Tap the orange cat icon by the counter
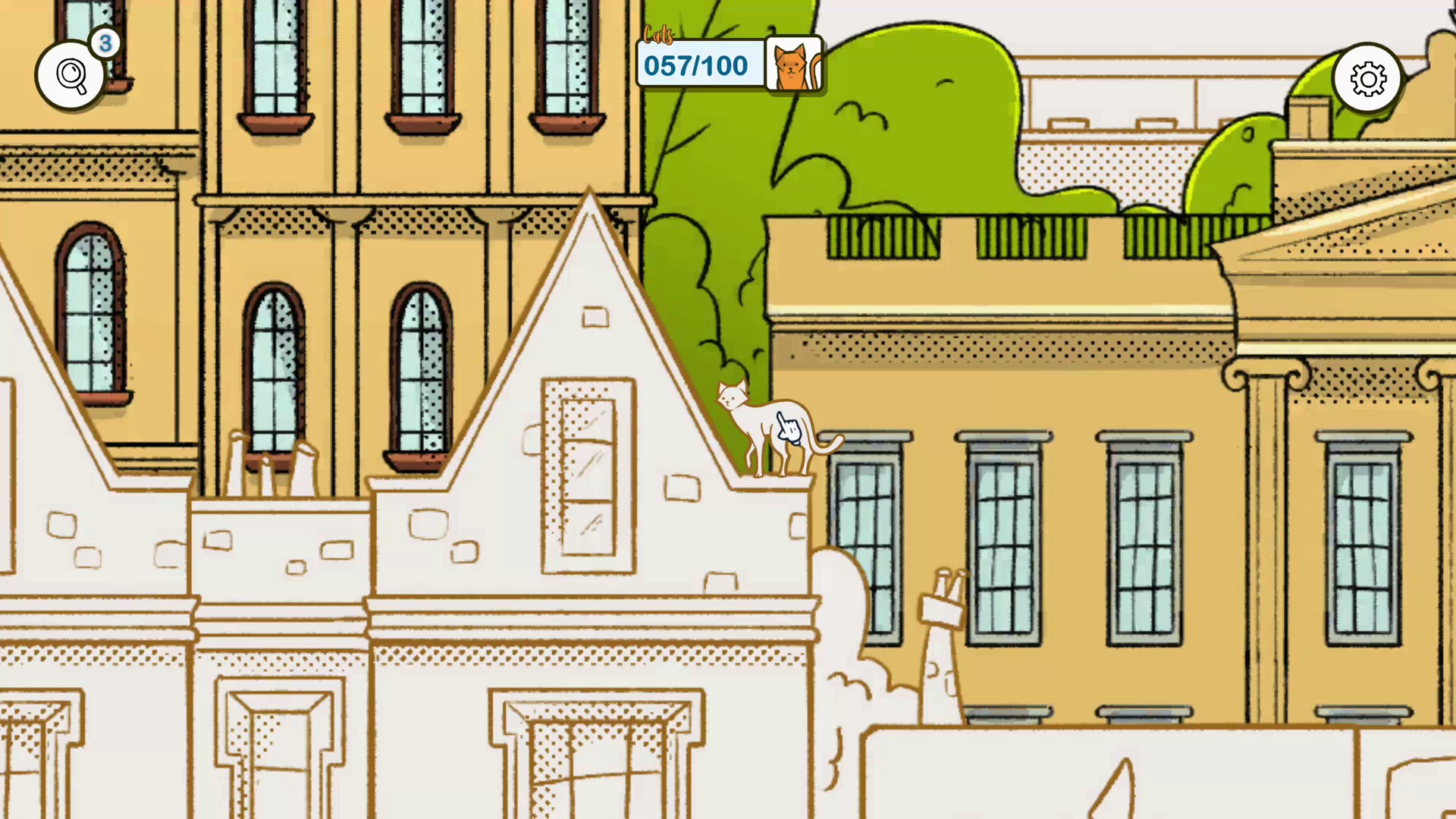 (794, 65)
